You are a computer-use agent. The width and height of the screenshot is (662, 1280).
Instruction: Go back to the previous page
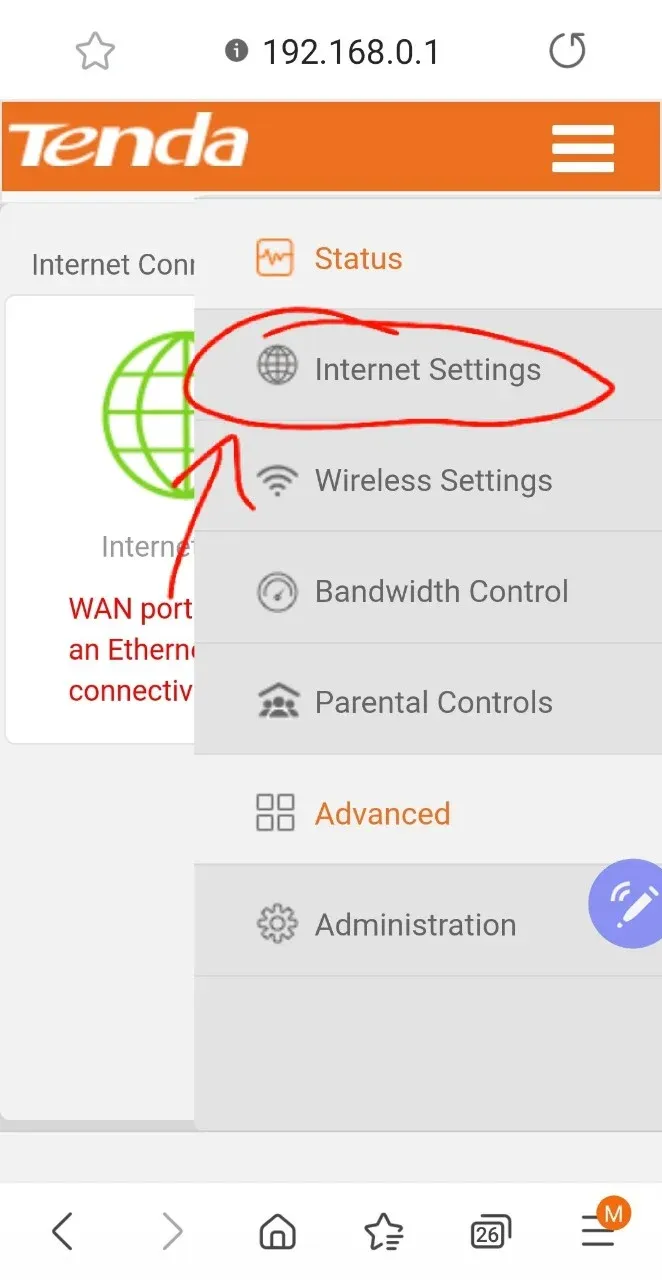[62, 1232]
